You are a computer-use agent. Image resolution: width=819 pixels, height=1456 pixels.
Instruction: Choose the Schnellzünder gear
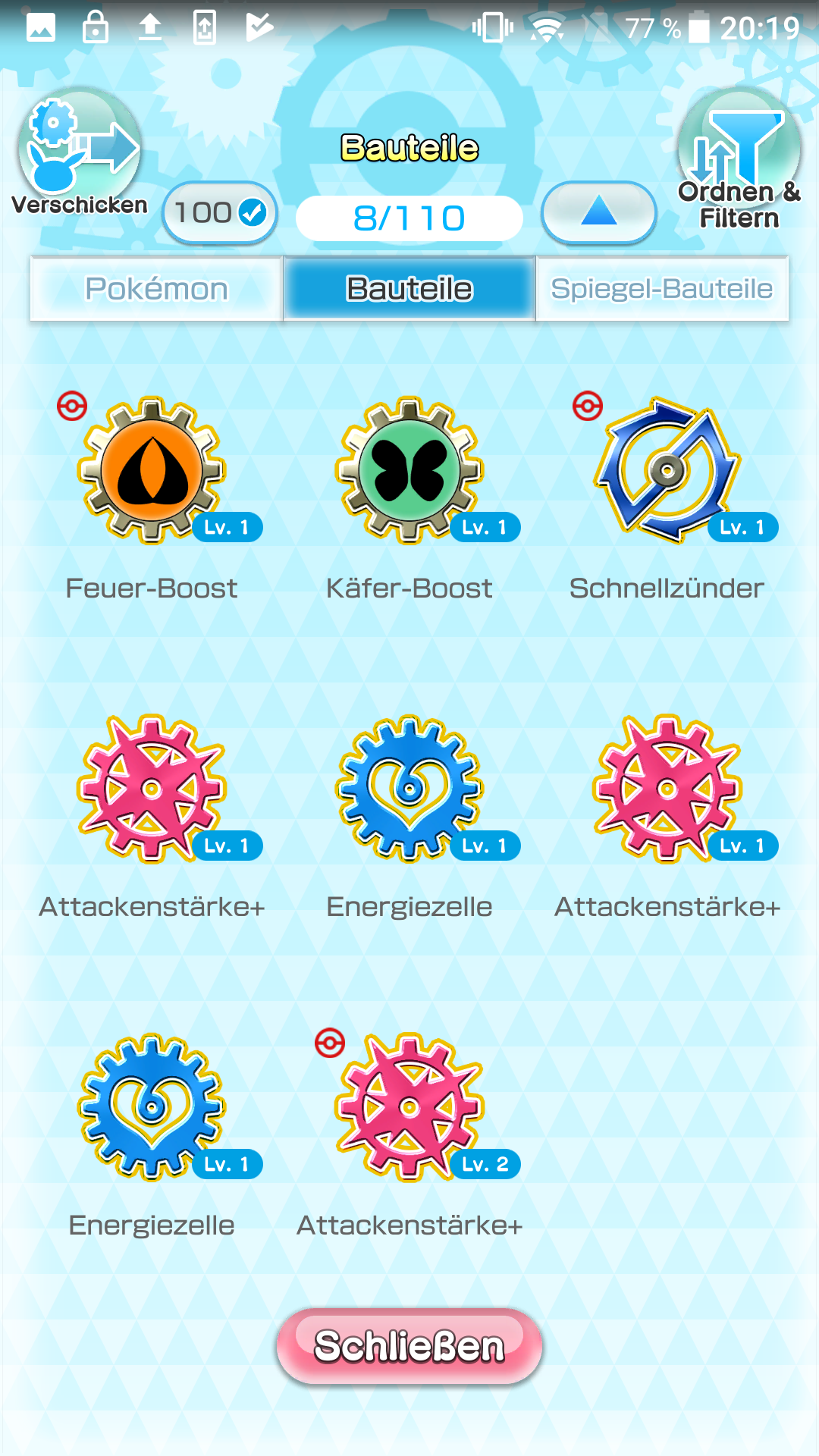click(x=667, y=470)
